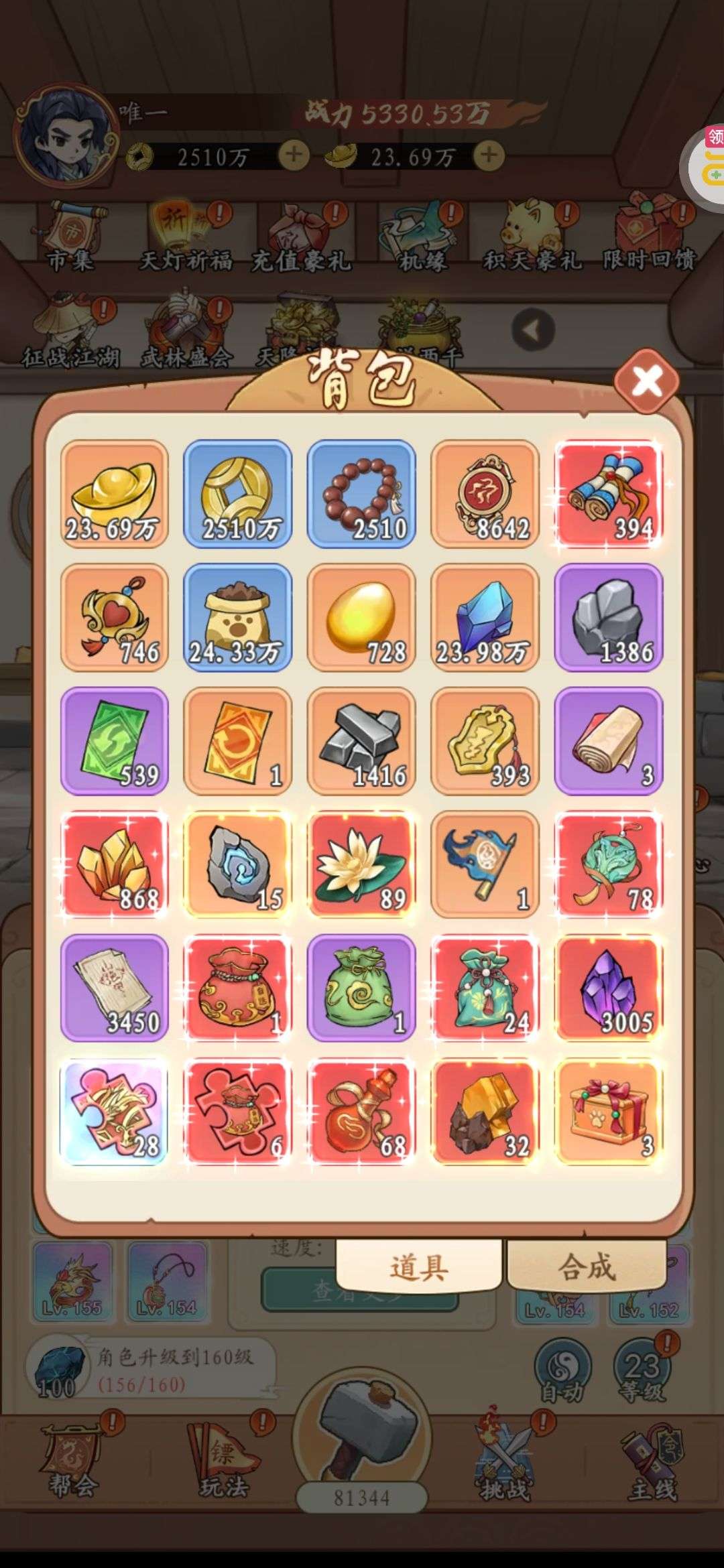Open the gift box item with 3
Screen dimensions: 724x1568
coord(609,1111)
